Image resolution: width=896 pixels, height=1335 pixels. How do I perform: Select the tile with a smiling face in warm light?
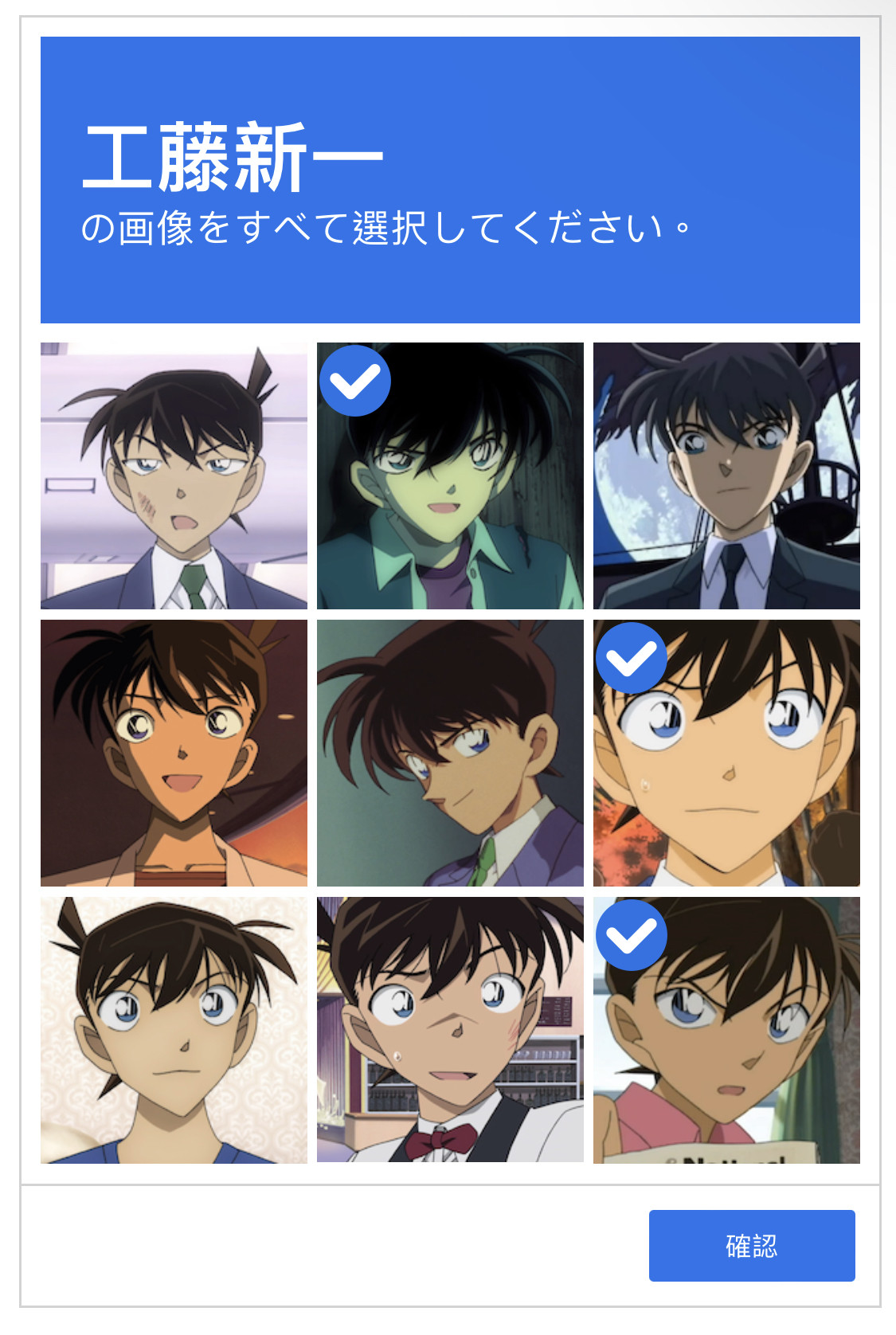point(174,753)
